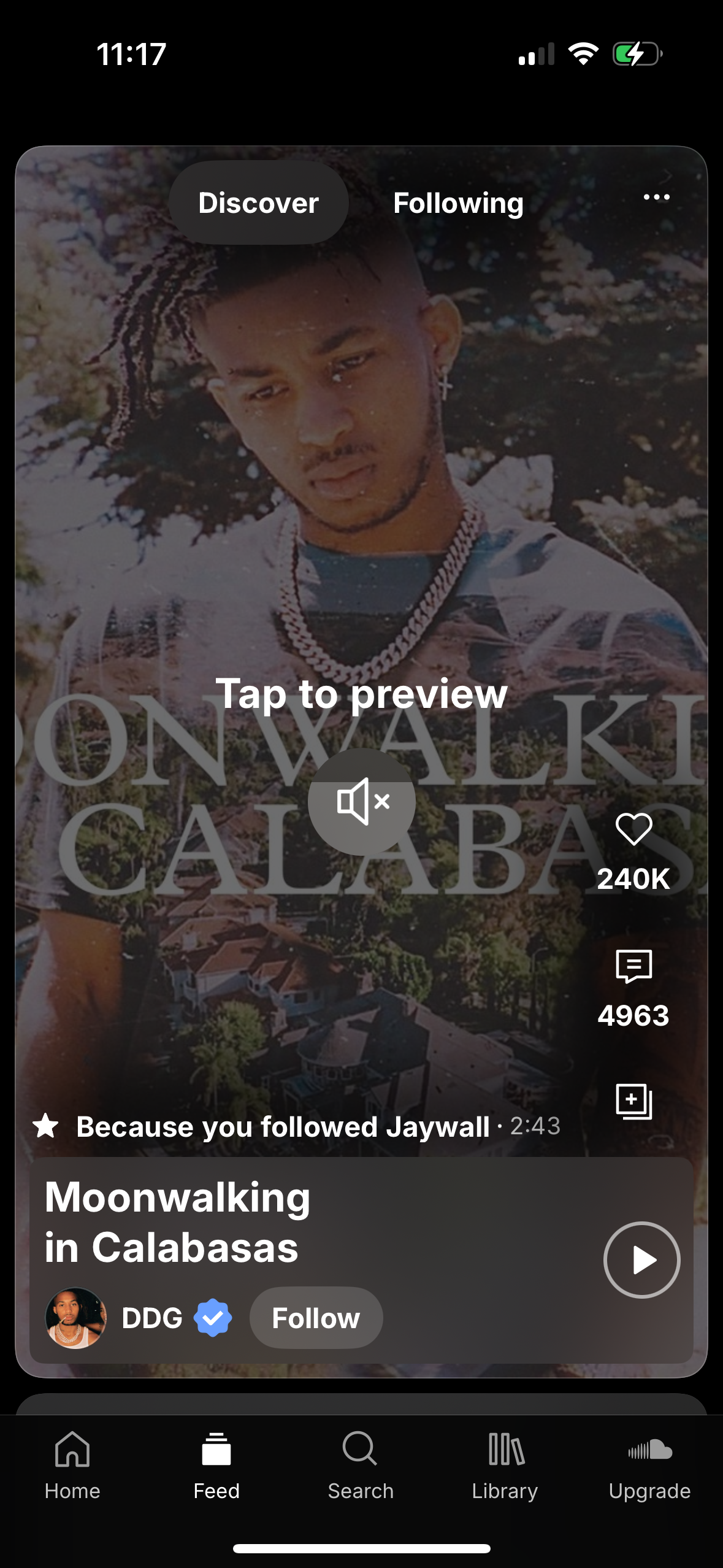Open your Library
The height and width of the screenshot is (1568, 723).
[505, 1465]
